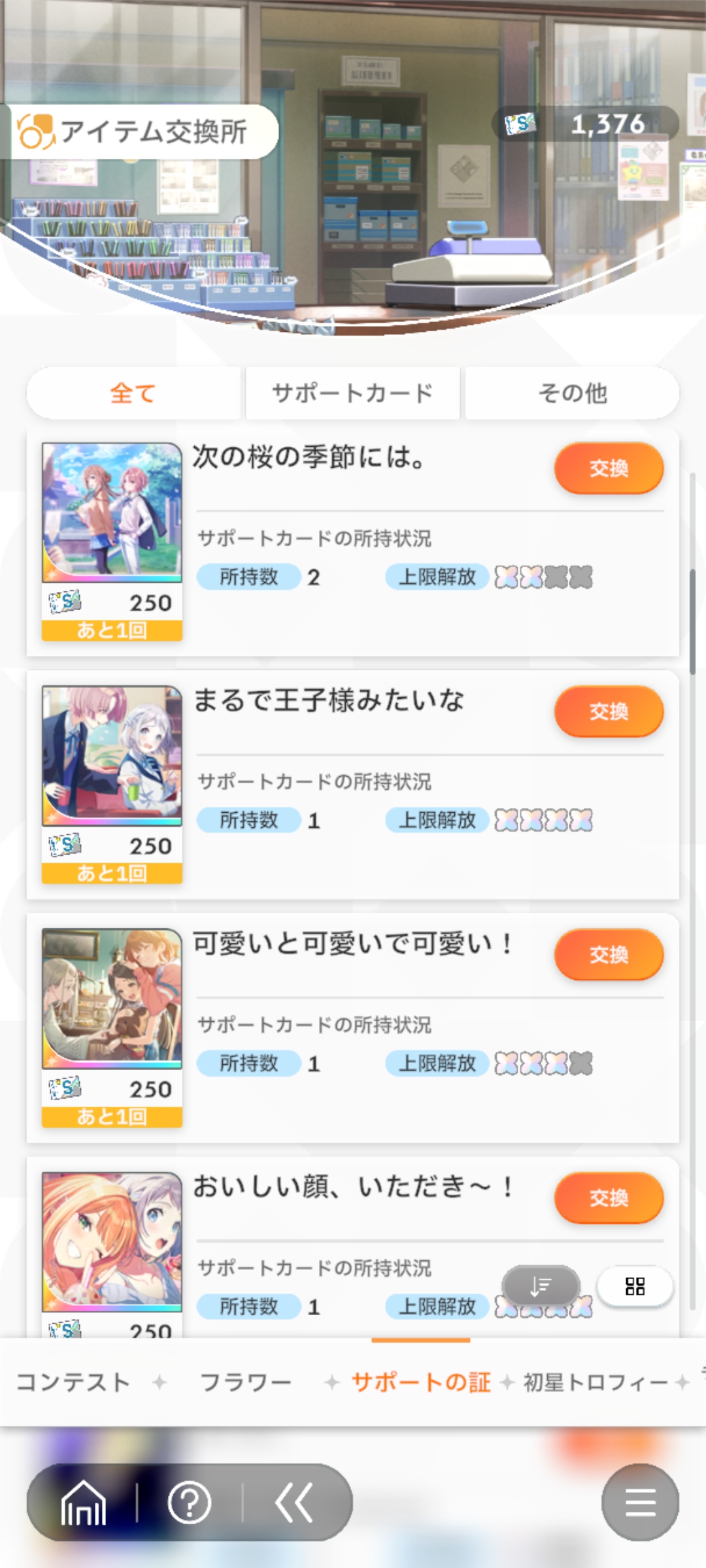This screenshot has height=1568, width=706.
Task: Open the sort order button
Action: [541, 1286]
